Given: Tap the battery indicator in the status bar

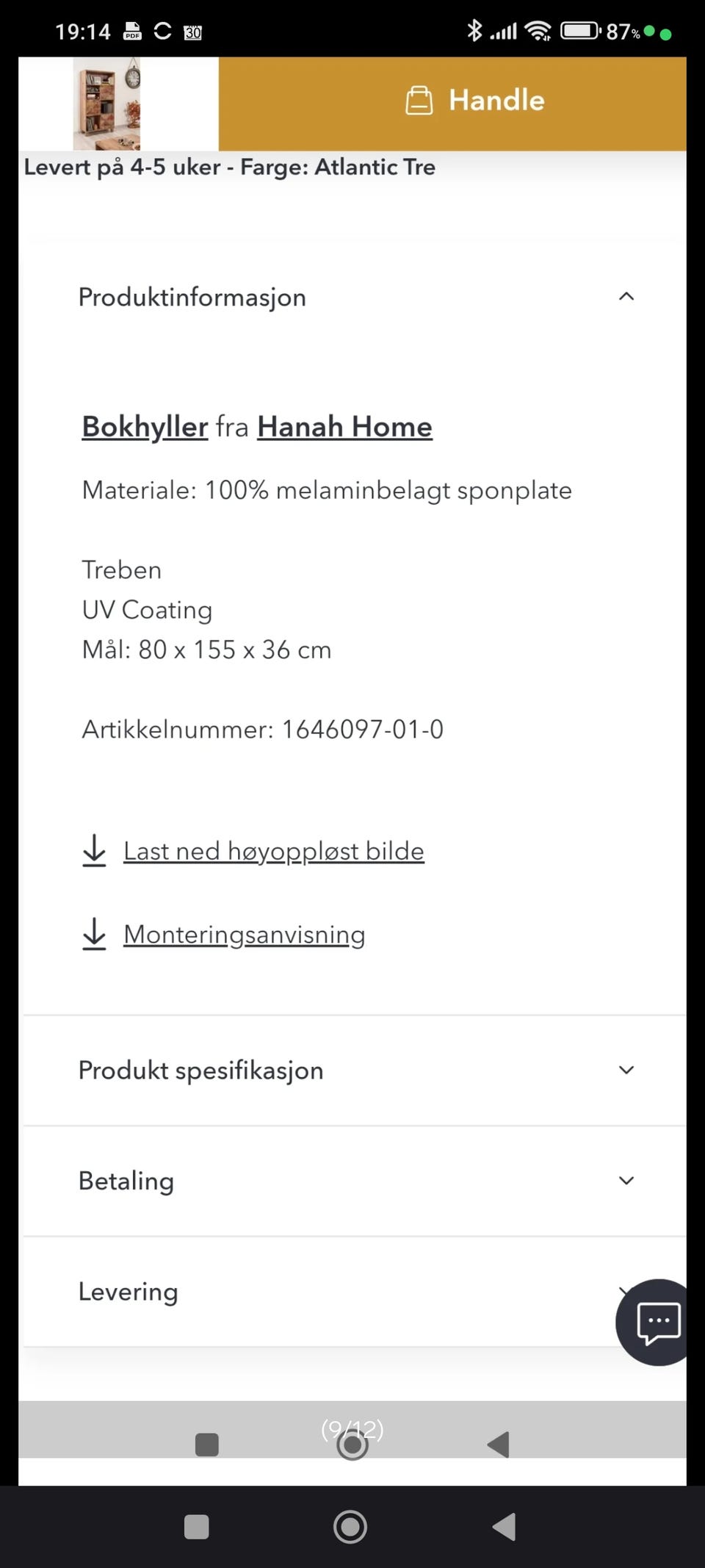Looking at the screenshot, I should pyautogui.click(x=579, y=31).
